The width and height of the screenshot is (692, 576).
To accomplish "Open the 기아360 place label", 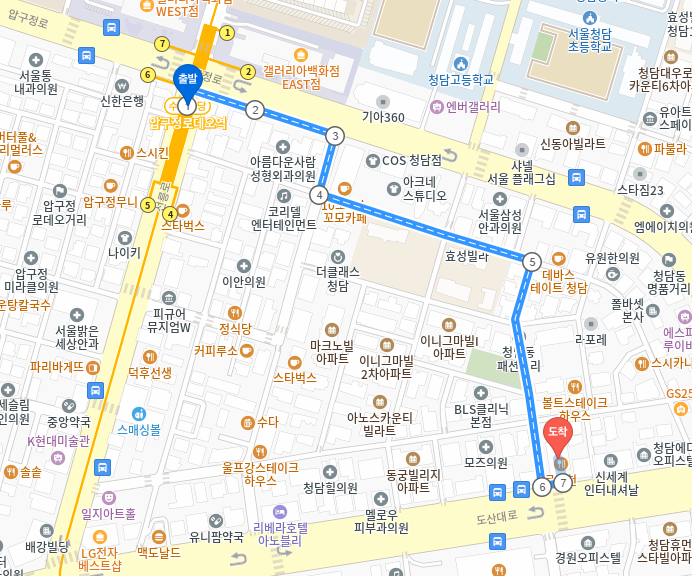I will tap(382, 117).
